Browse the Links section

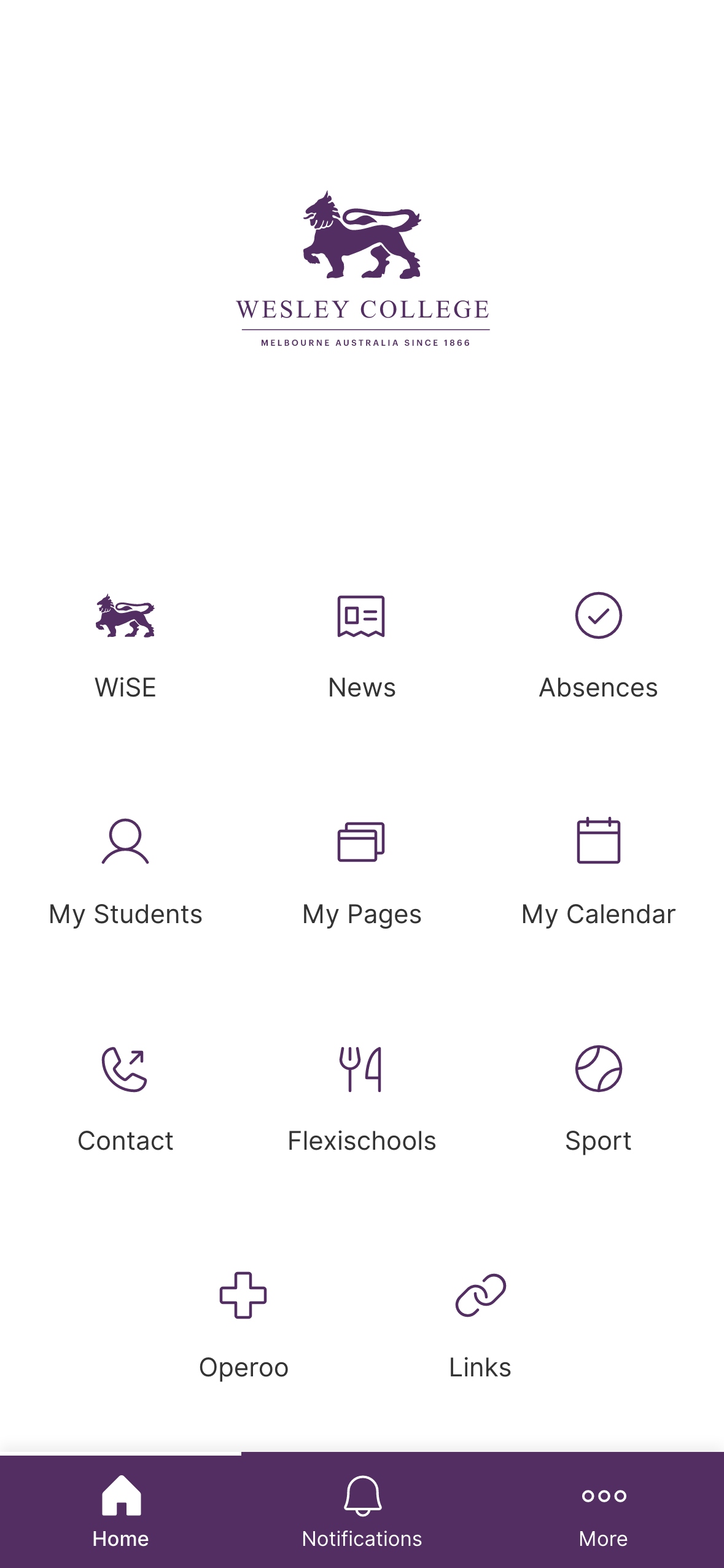(x=480, y=1325)
